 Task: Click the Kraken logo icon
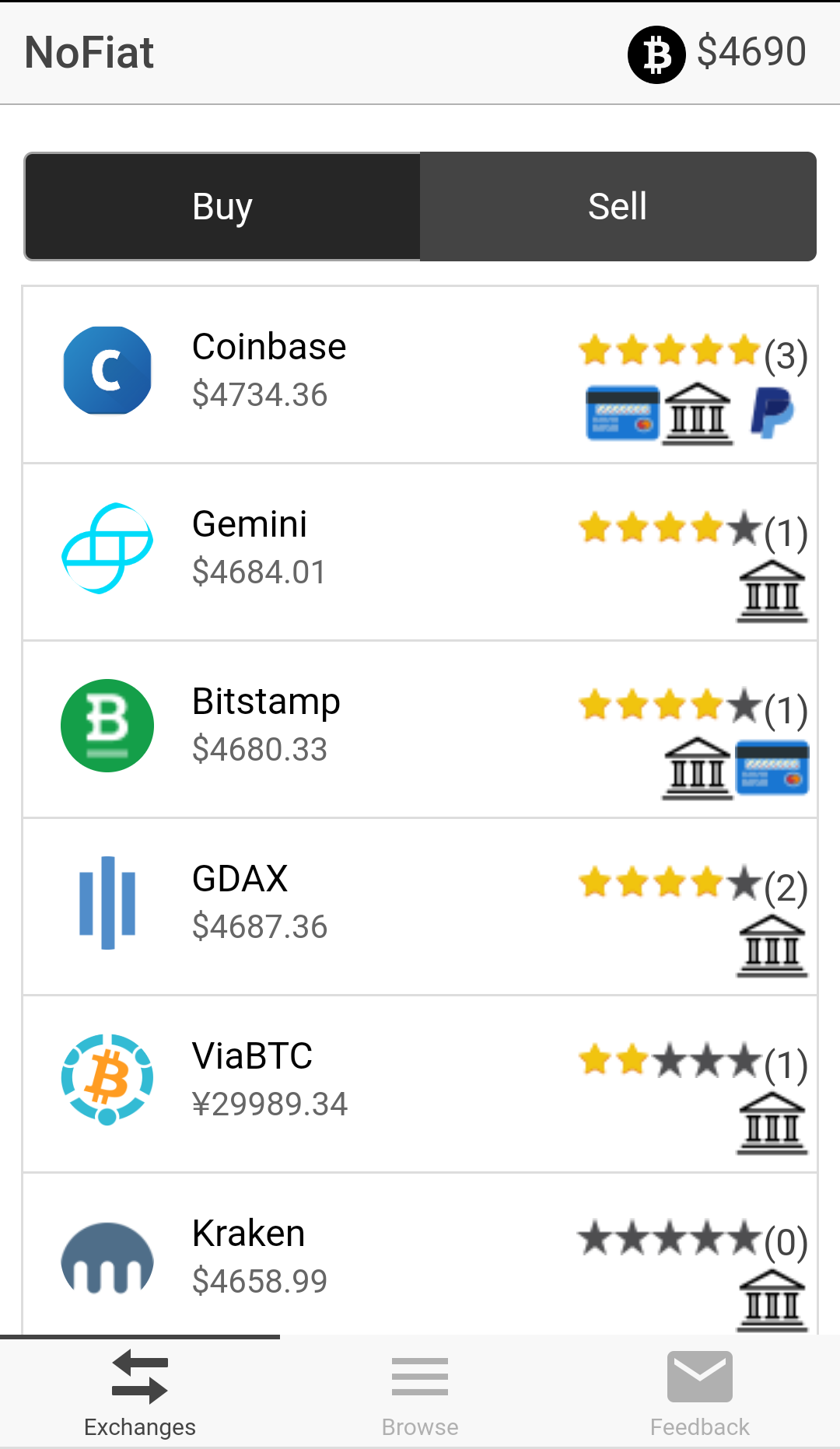pyautogui.click(x=107, y=1257)
